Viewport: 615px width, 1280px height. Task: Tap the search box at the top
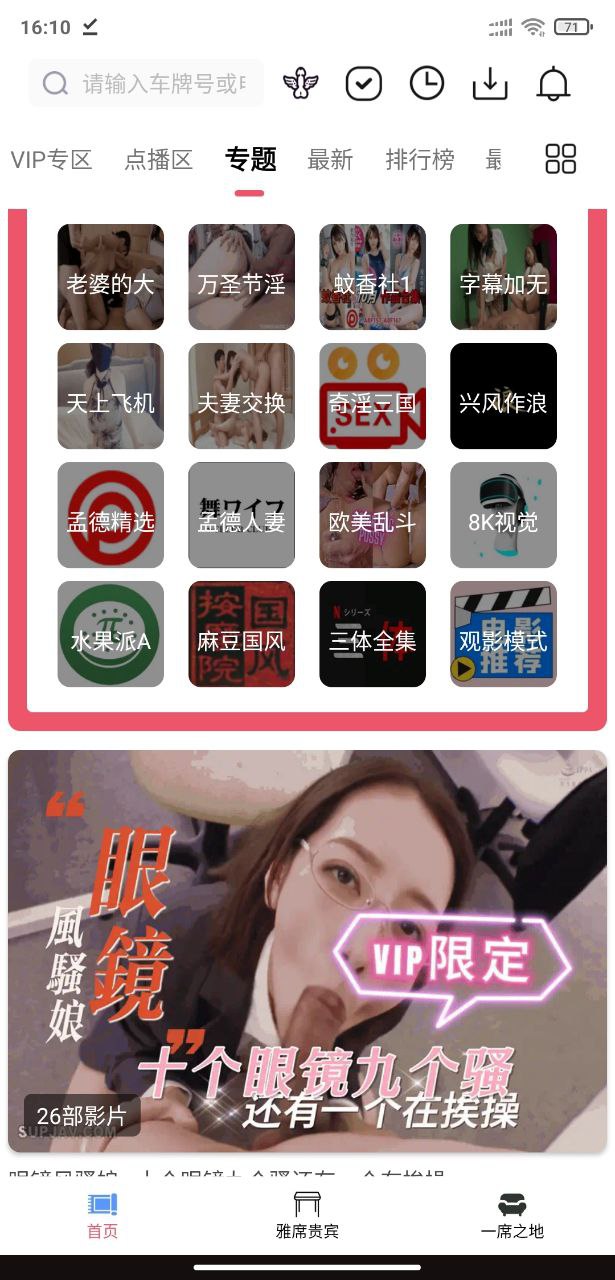(x=146, y=83)
